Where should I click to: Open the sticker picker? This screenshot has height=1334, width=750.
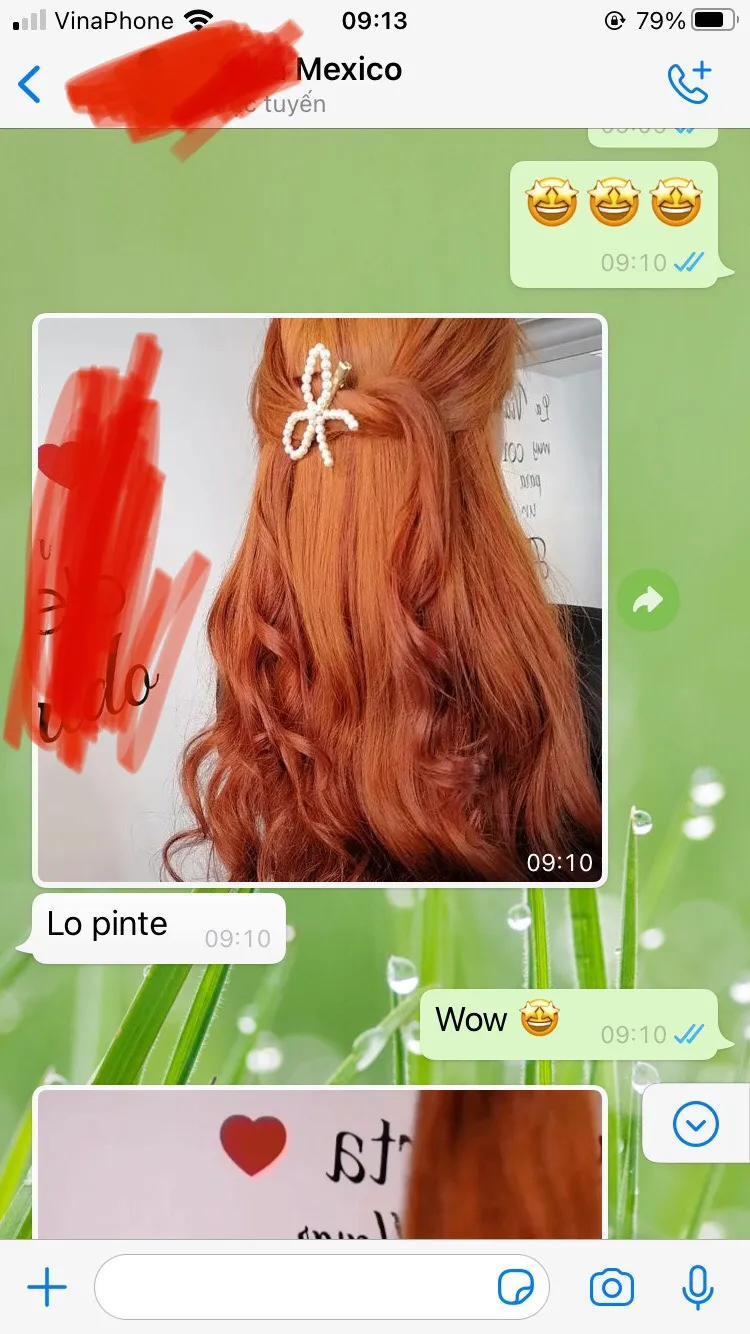tap(516, 1288)
